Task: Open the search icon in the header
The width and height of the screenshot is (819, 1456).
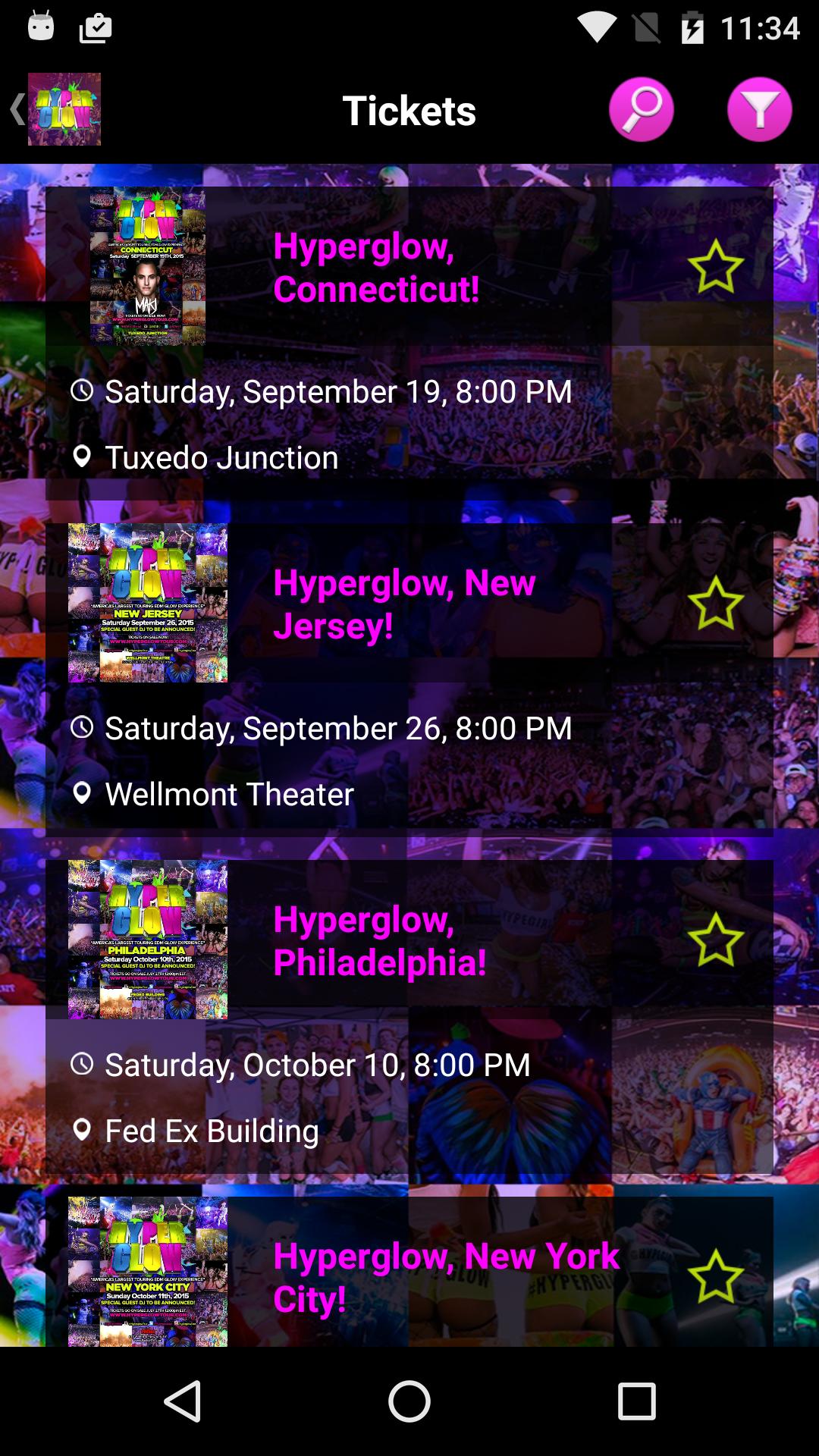Action: (640, 109)
